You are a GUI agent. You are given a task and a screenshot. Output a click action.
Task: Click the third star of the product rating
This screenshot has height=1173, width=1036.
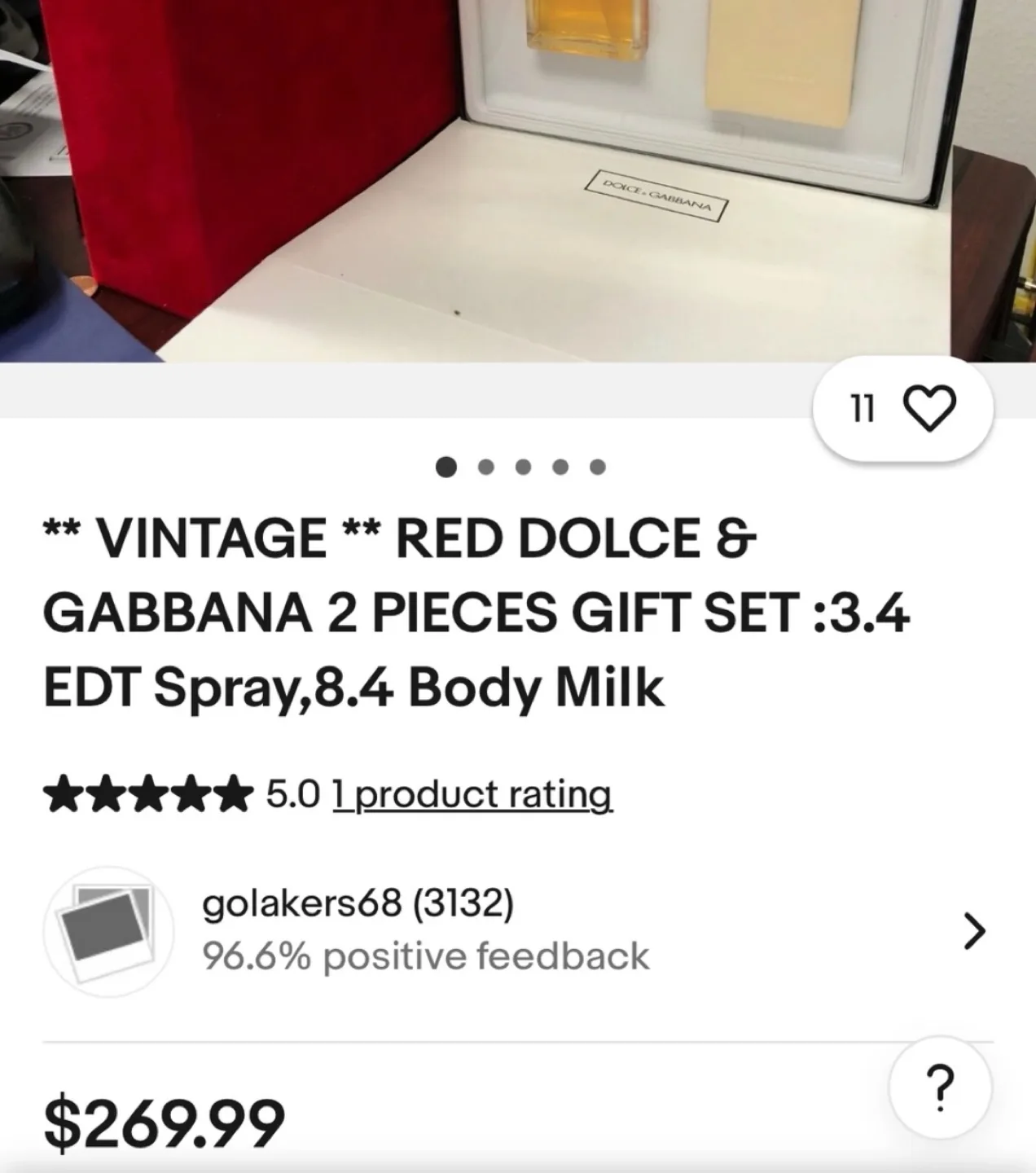pos(147,791)
